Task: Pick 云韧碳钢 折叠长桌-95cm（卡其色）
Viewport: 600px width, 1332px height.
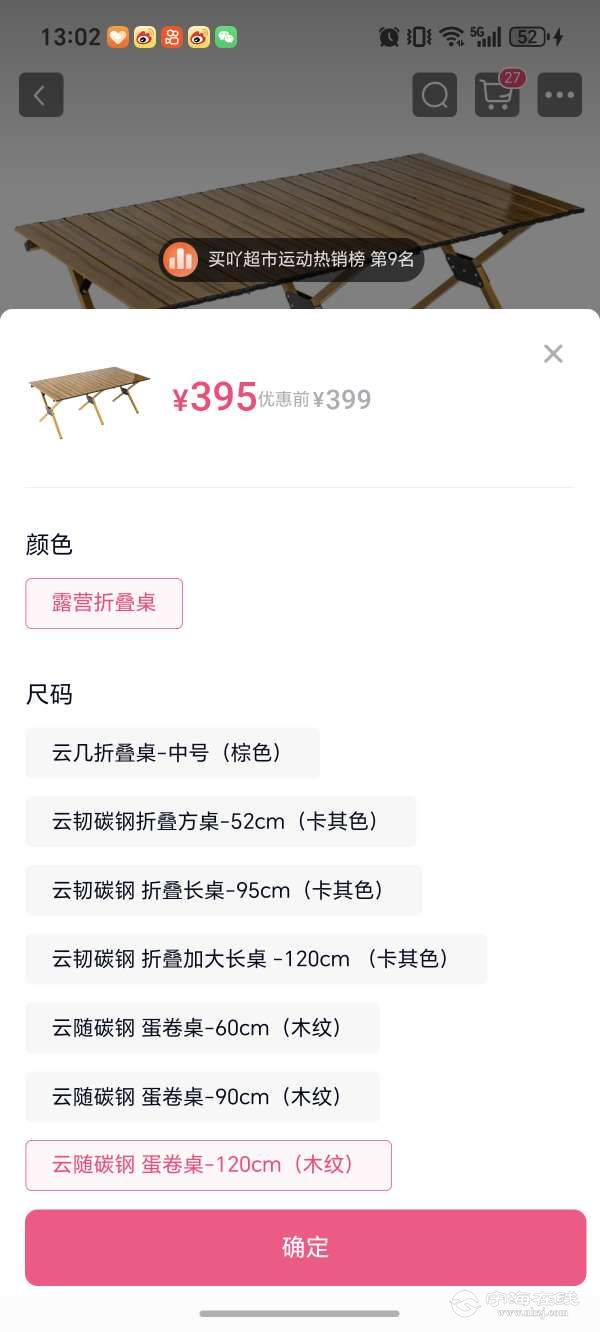Action: (223, 890)
